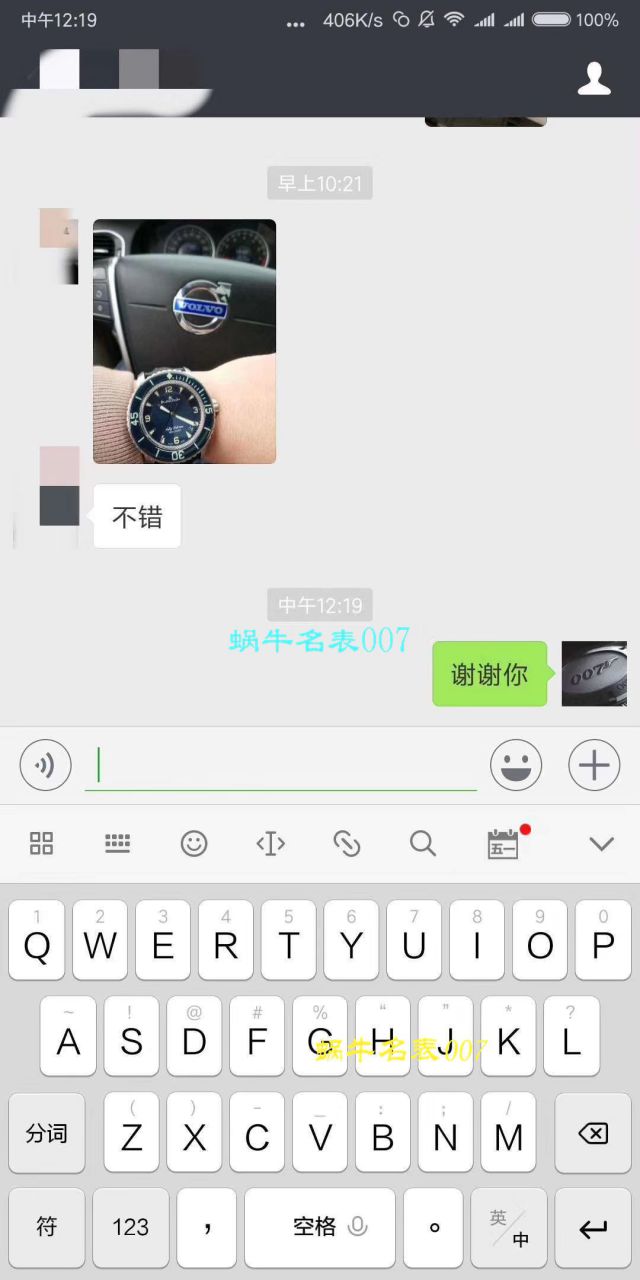This screenshot has height=1280, width=640.
Task: Toggle English/Chinese input mode
Action: [x=509, y=1228]
